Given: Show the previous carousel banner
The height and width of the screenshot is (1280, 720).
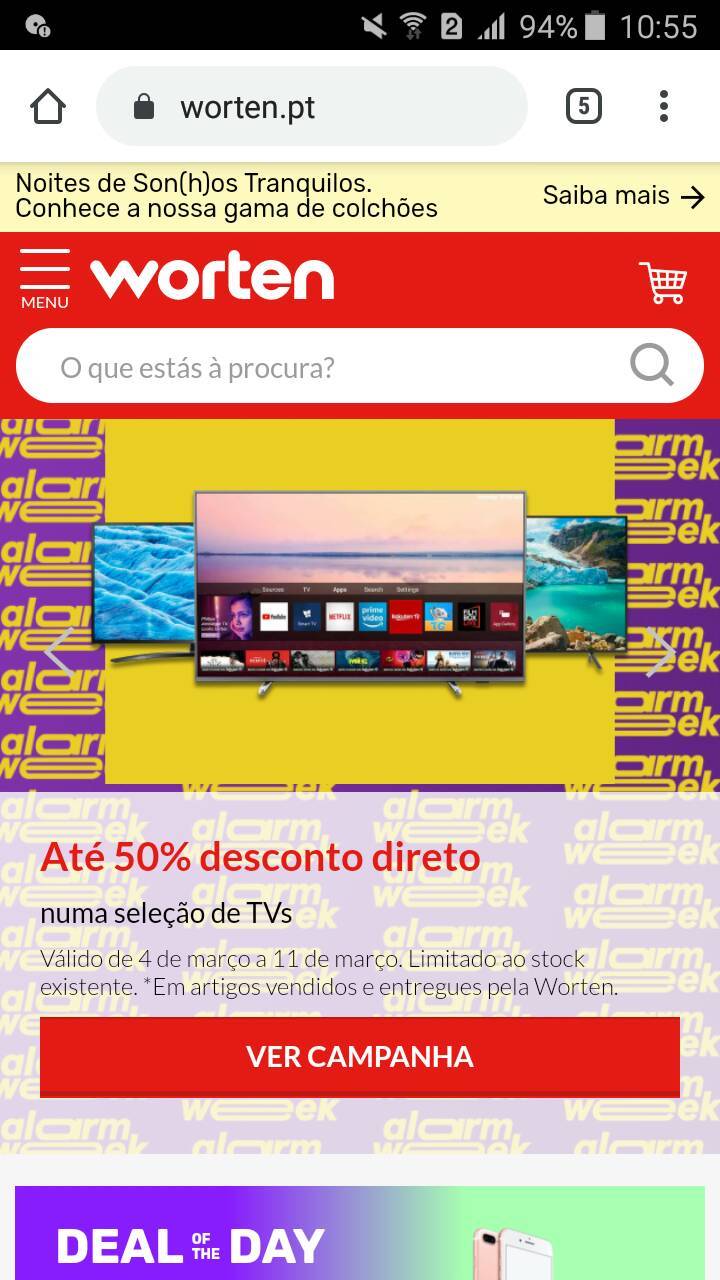Looking at the screenshot, I should coord(58,652).
